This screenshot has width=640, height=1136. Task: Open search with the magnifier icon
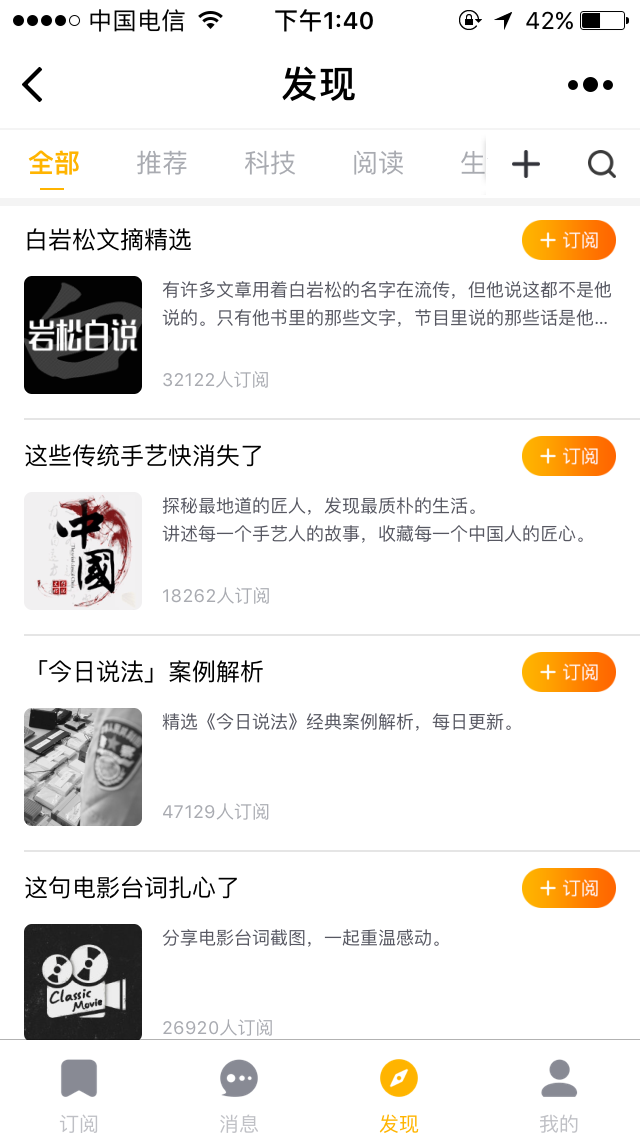tap(602, 164)
